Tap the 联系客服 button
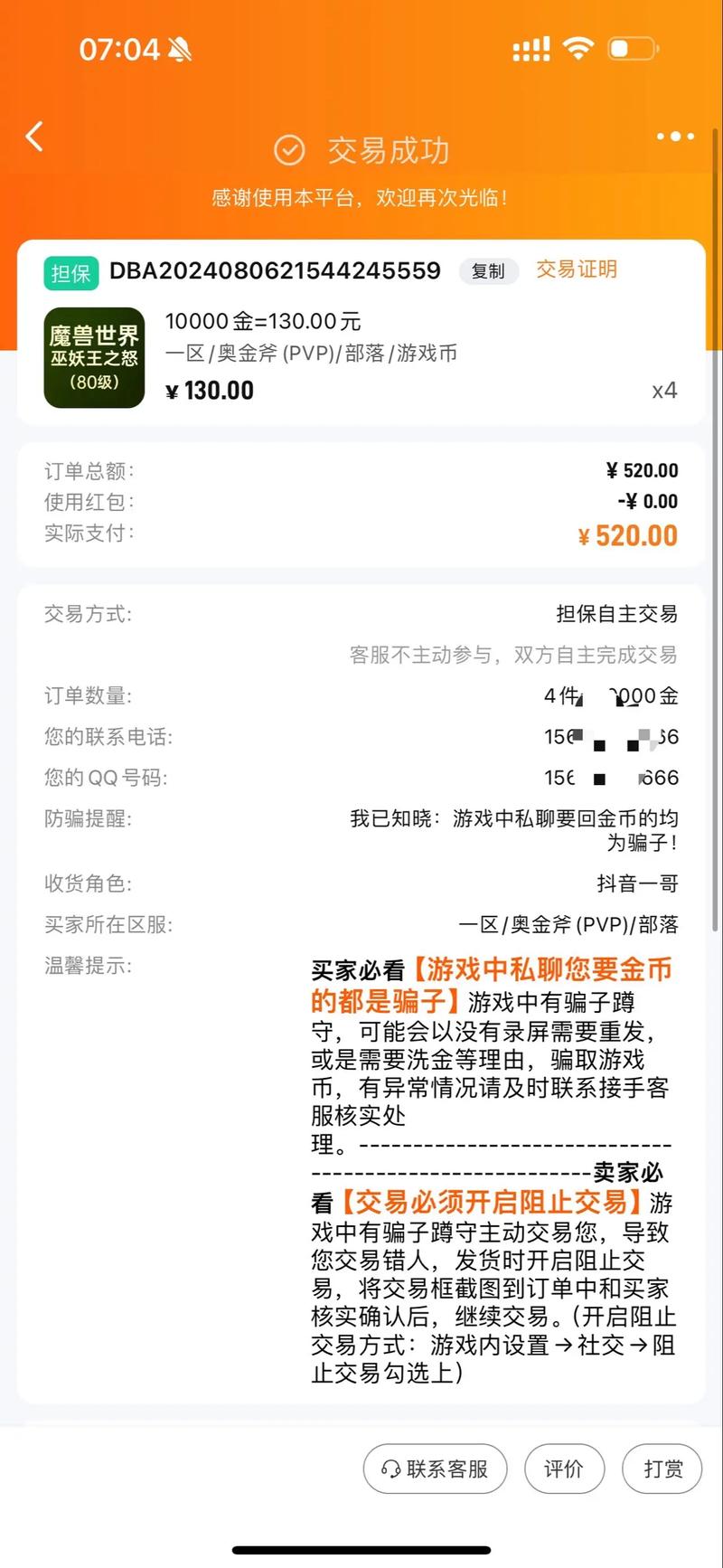 pos(435,1469)
